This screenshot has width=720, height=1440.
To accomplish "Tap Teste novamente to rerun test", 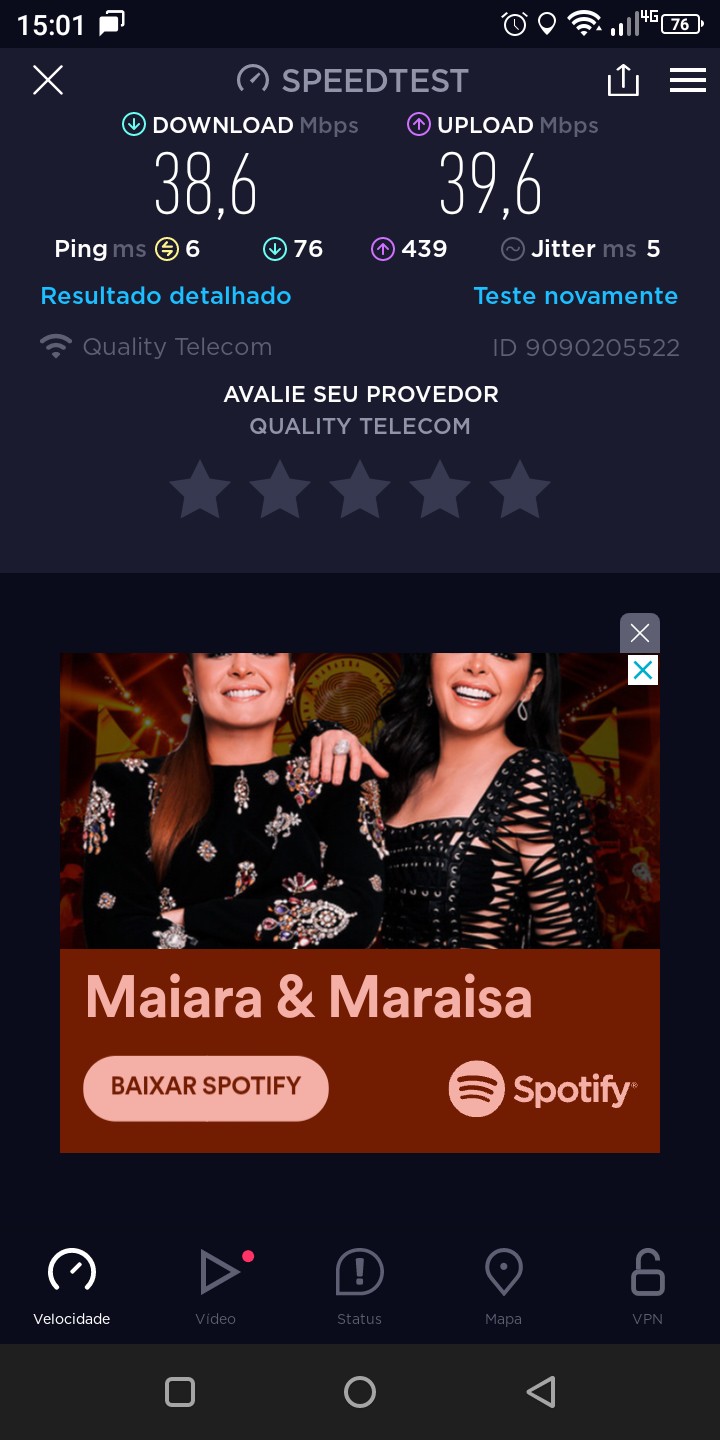I will (x=575, y=296).
